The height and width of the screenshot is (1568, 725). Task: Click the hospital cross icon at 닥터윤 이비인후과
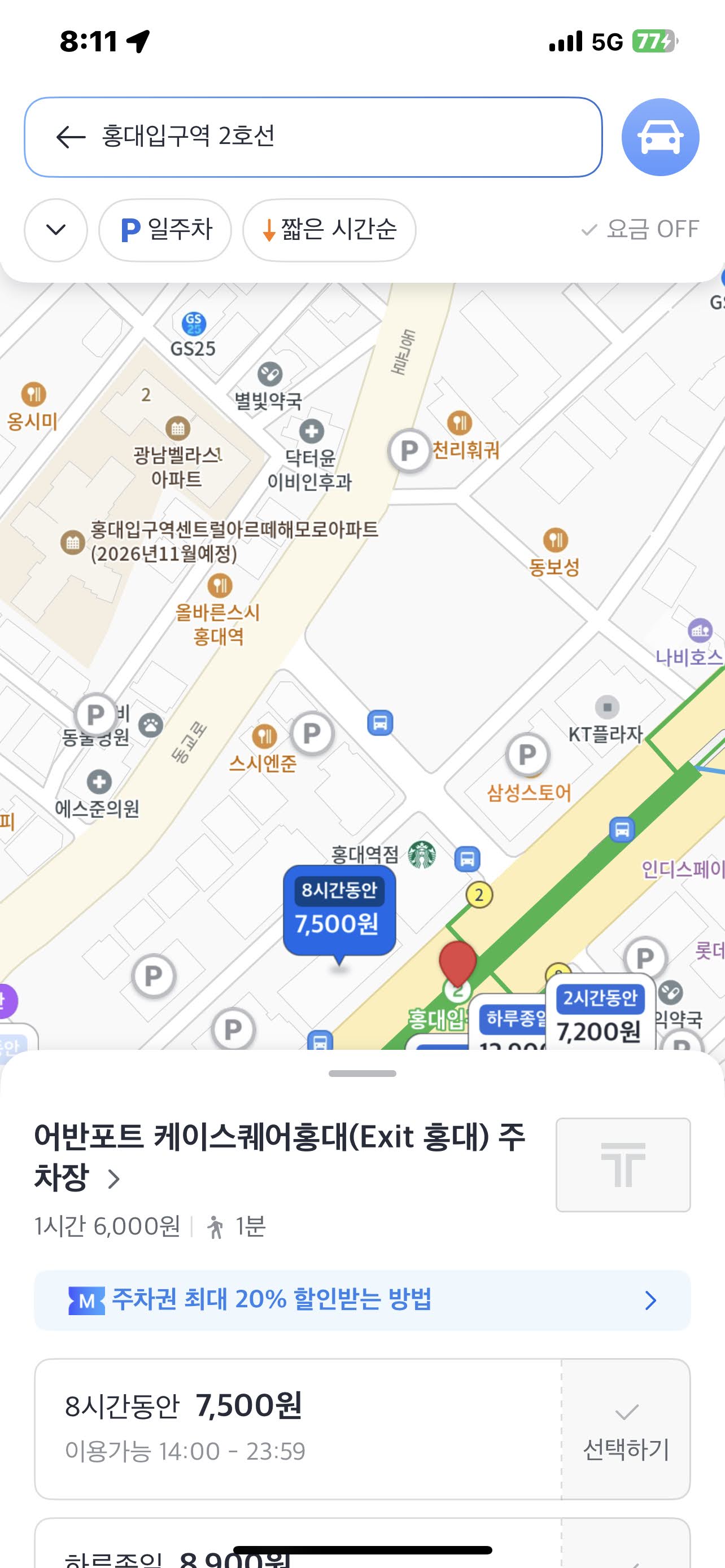312,432
